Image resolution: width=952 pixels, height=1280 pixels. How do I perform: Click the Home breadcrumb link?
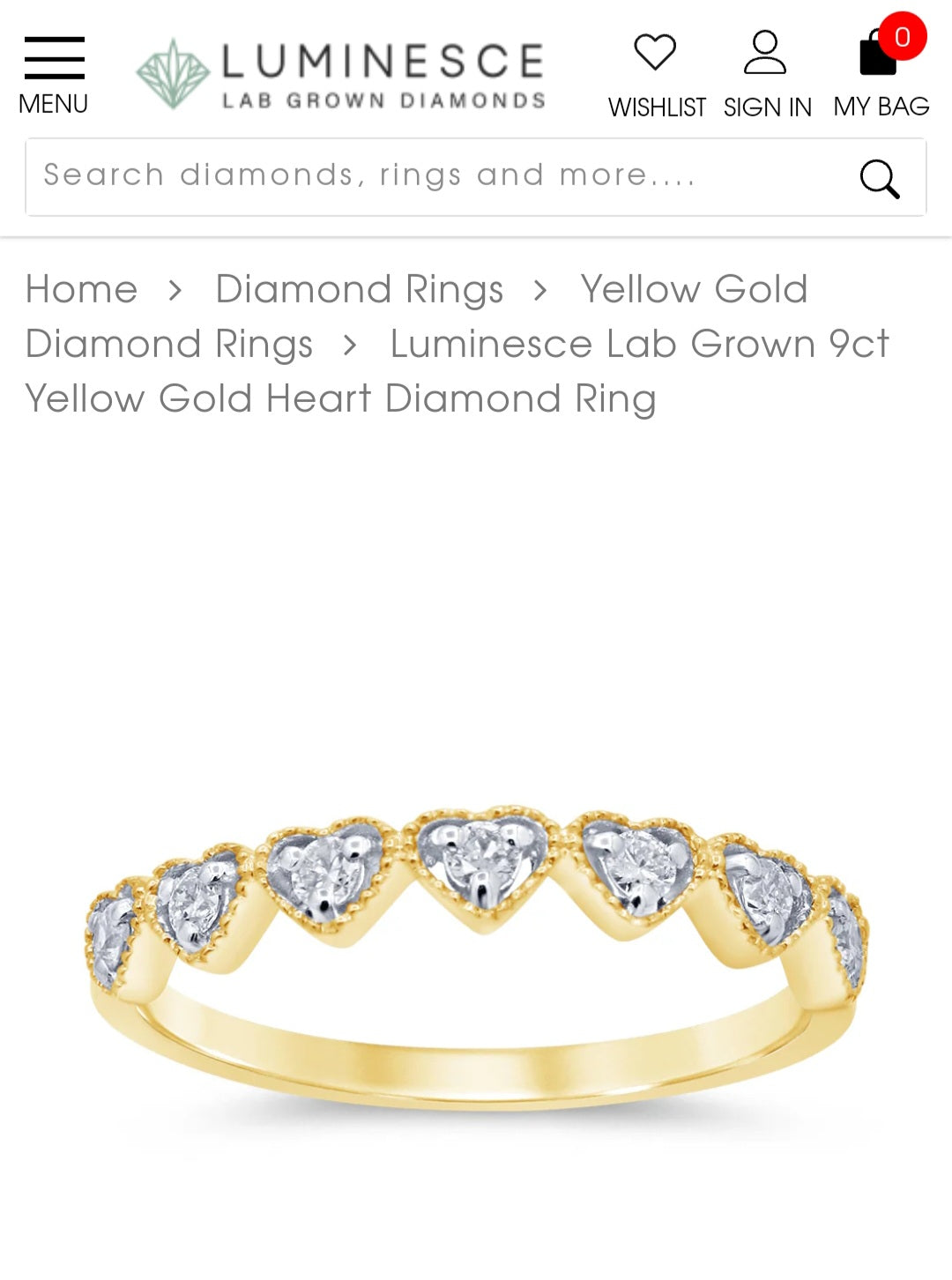click(x=79, y=289)
